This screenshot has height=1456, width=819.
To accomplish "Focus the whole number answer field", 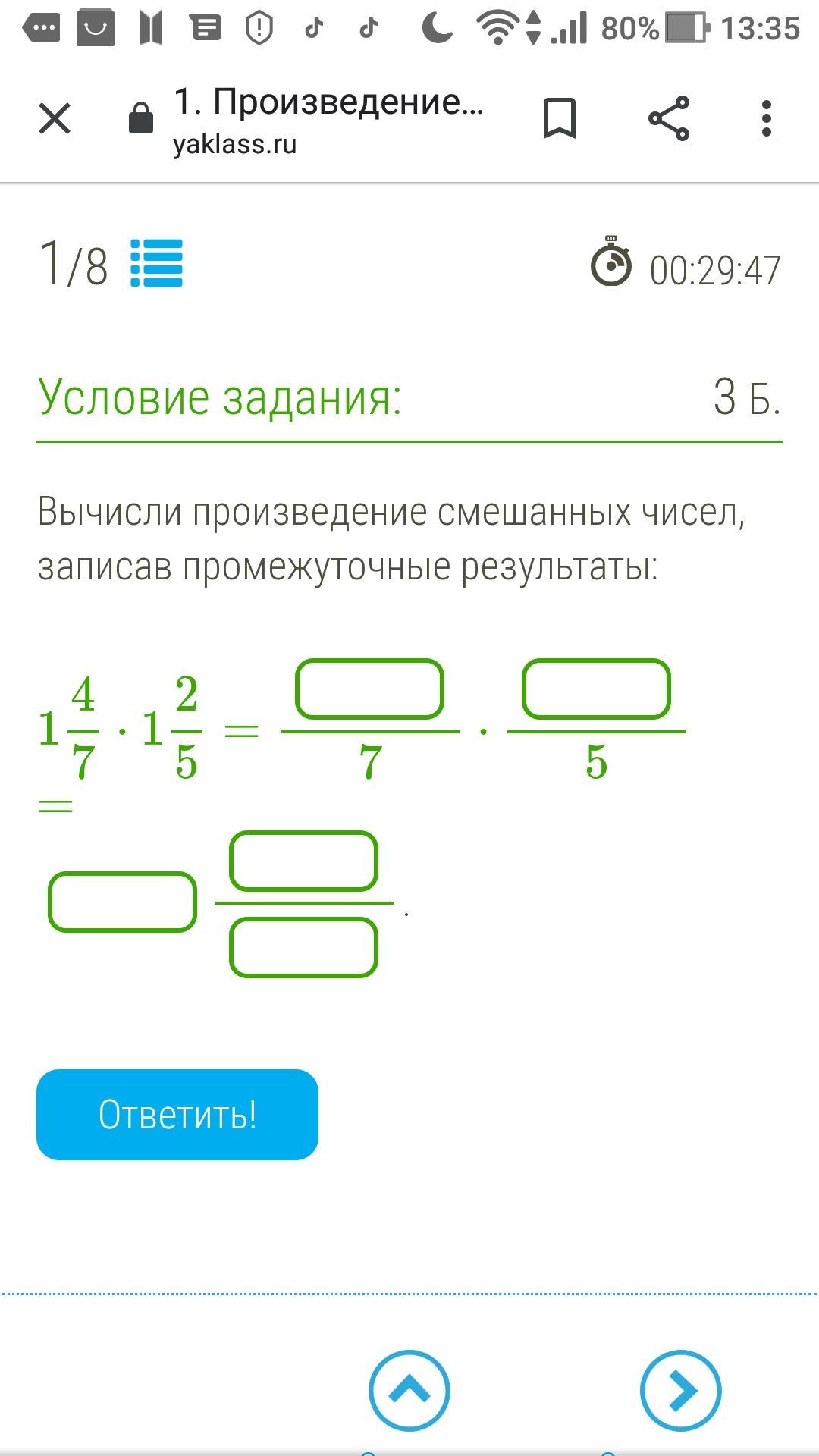I will [122, 902].
